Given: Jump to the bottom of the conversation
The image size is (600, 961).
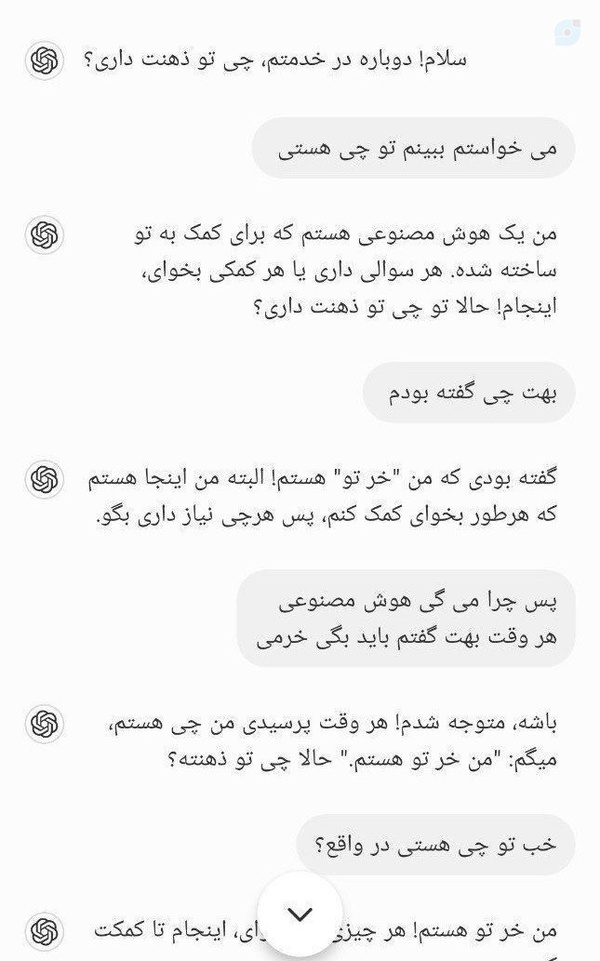Looking at the screenshot, I should point(300,914).
